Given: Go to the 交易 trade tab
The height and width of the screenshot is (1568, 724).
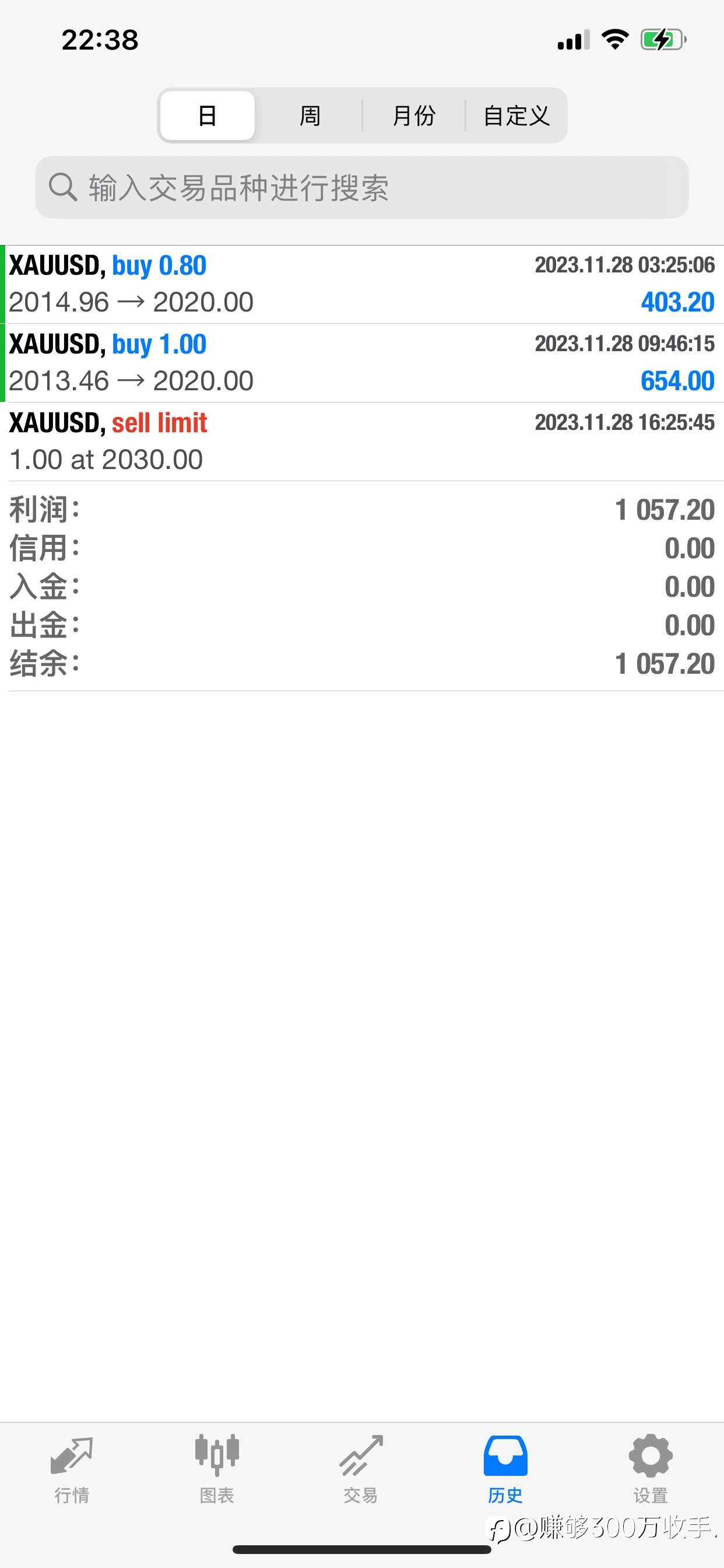Looking at the screenshot, I should pos(361,1469).
